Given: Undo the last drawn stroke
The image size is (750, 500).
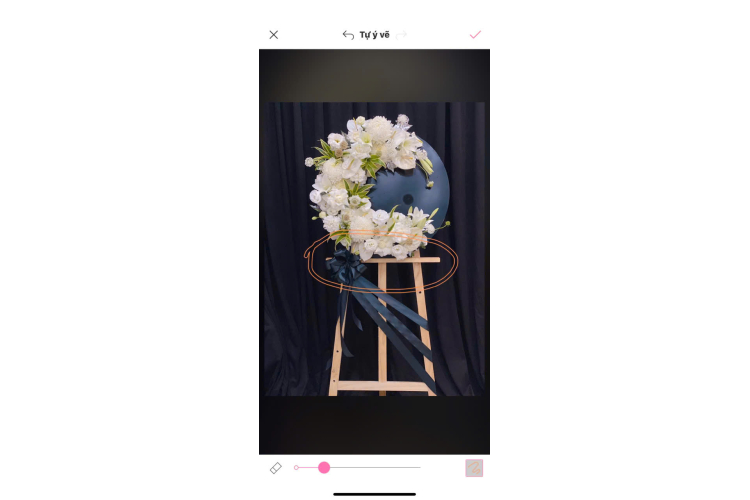Looking at the screenshot, I should click(x=347, y=34).
